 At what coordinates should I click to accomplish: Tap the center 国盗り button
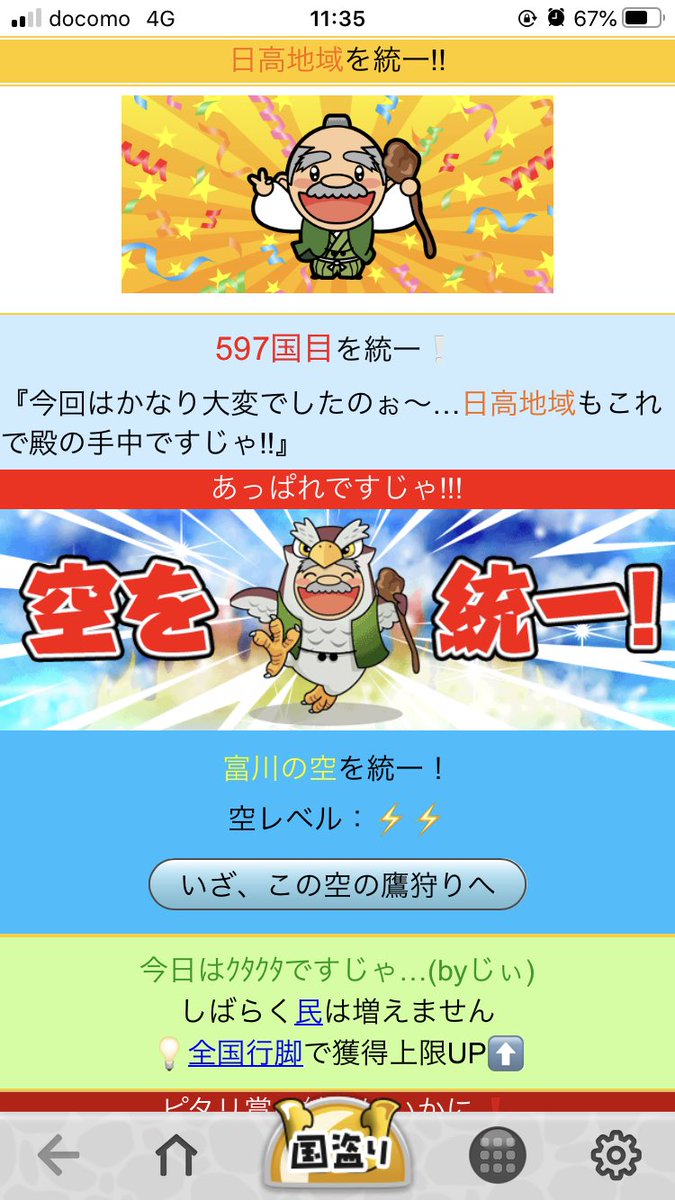click(337, 1150)
